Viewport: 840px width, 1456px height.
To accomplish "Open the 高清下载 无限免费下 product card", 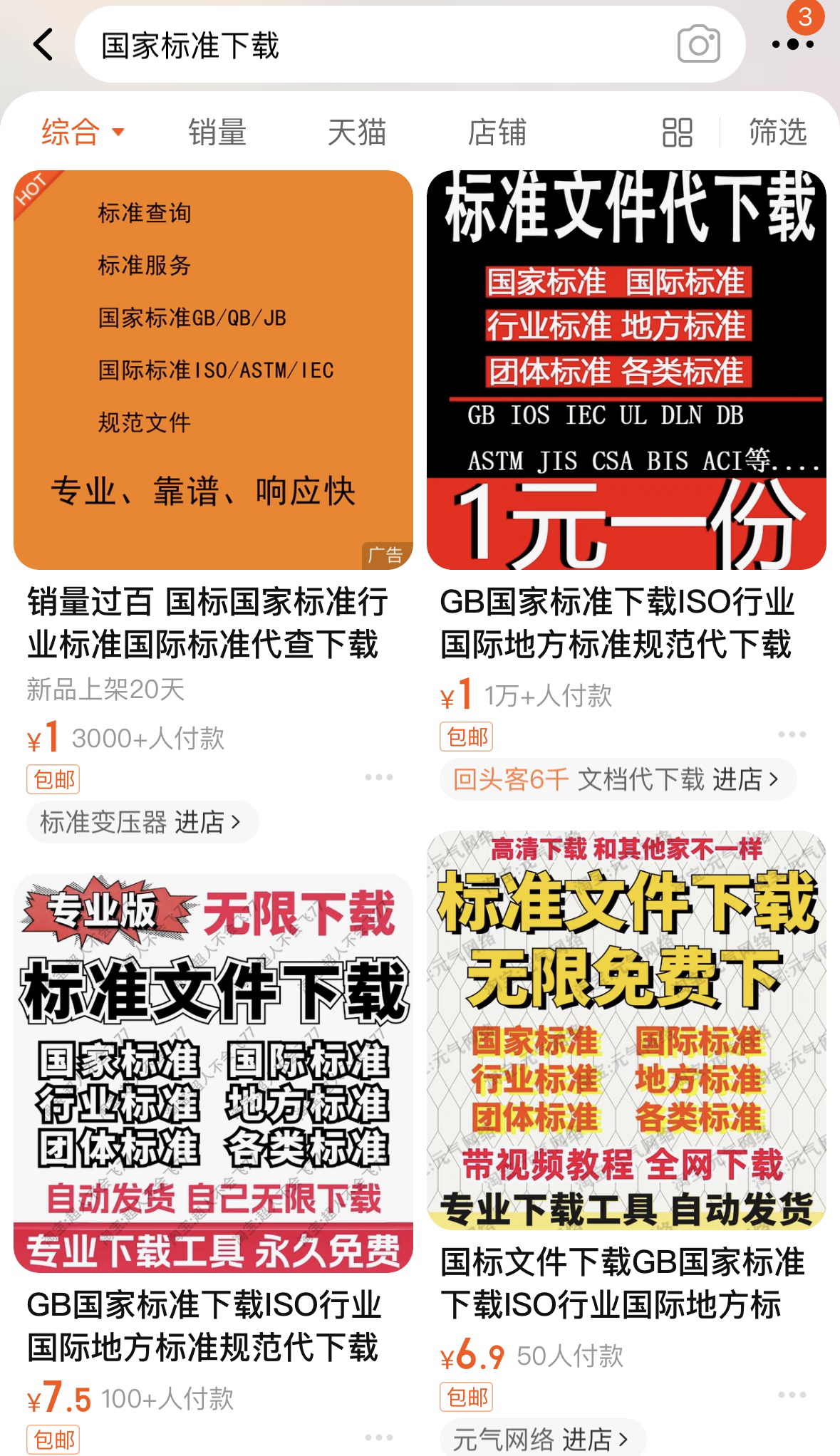I will click(x=626, y=1029).
